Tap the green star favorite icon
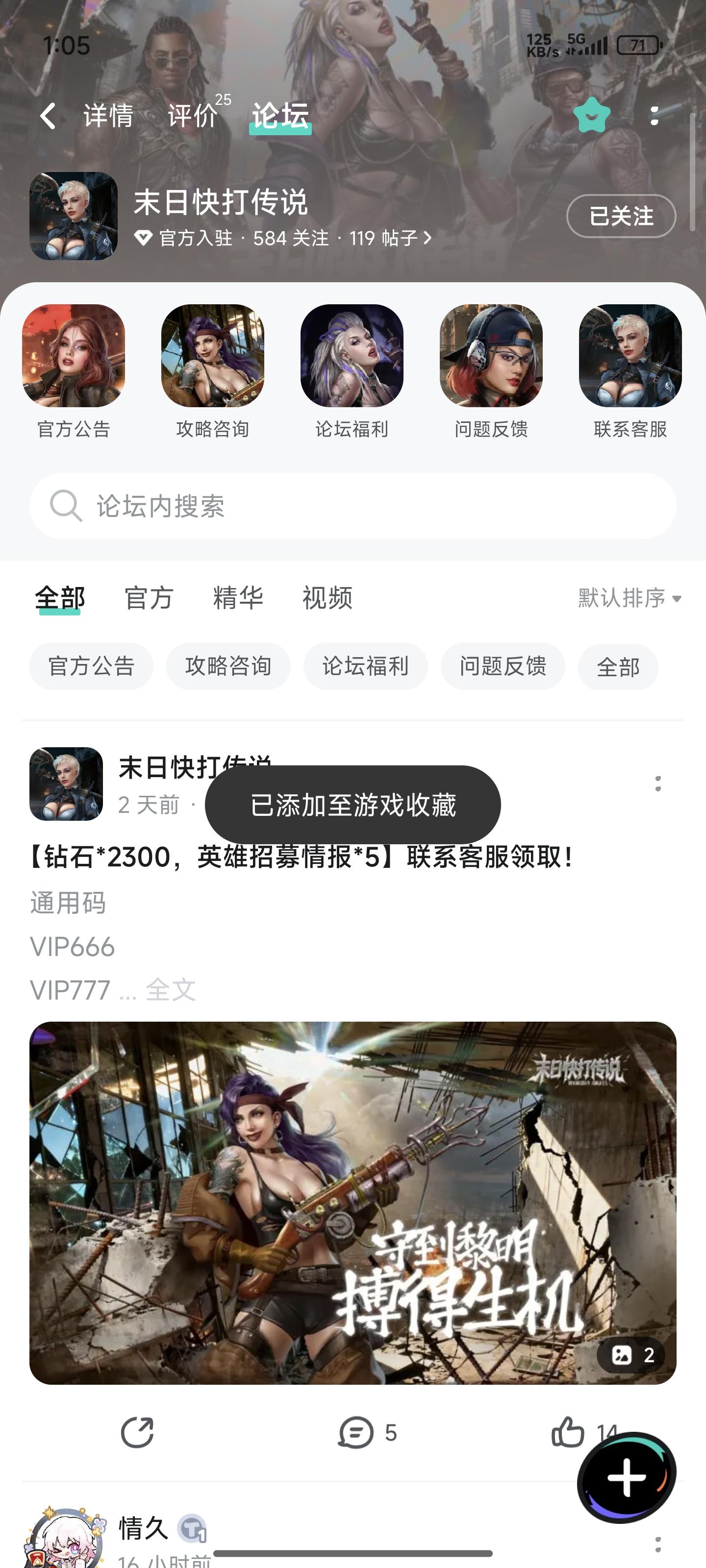 pyautogui.click(x=591, y=115)
